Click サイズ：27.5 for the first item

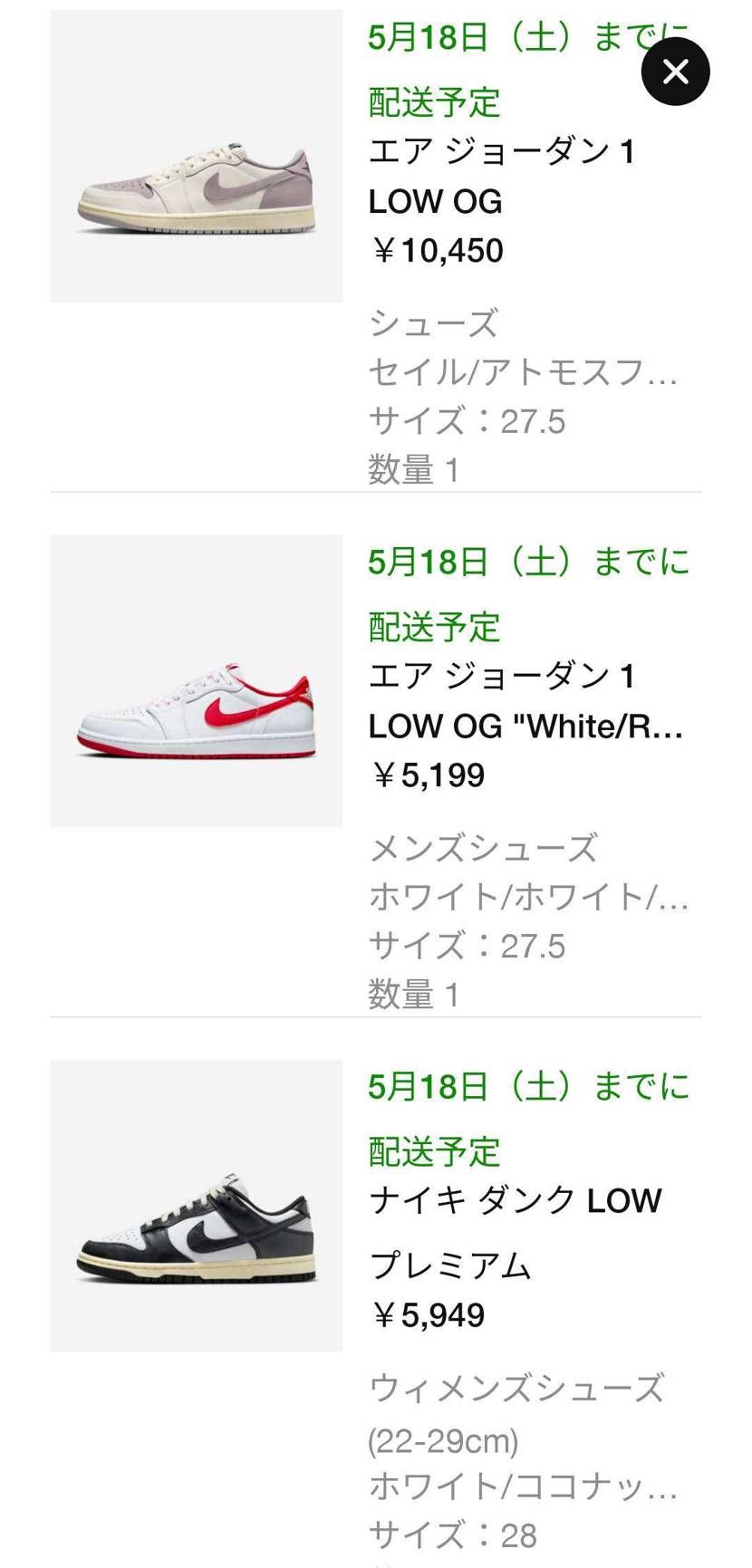tap(469, 420)
